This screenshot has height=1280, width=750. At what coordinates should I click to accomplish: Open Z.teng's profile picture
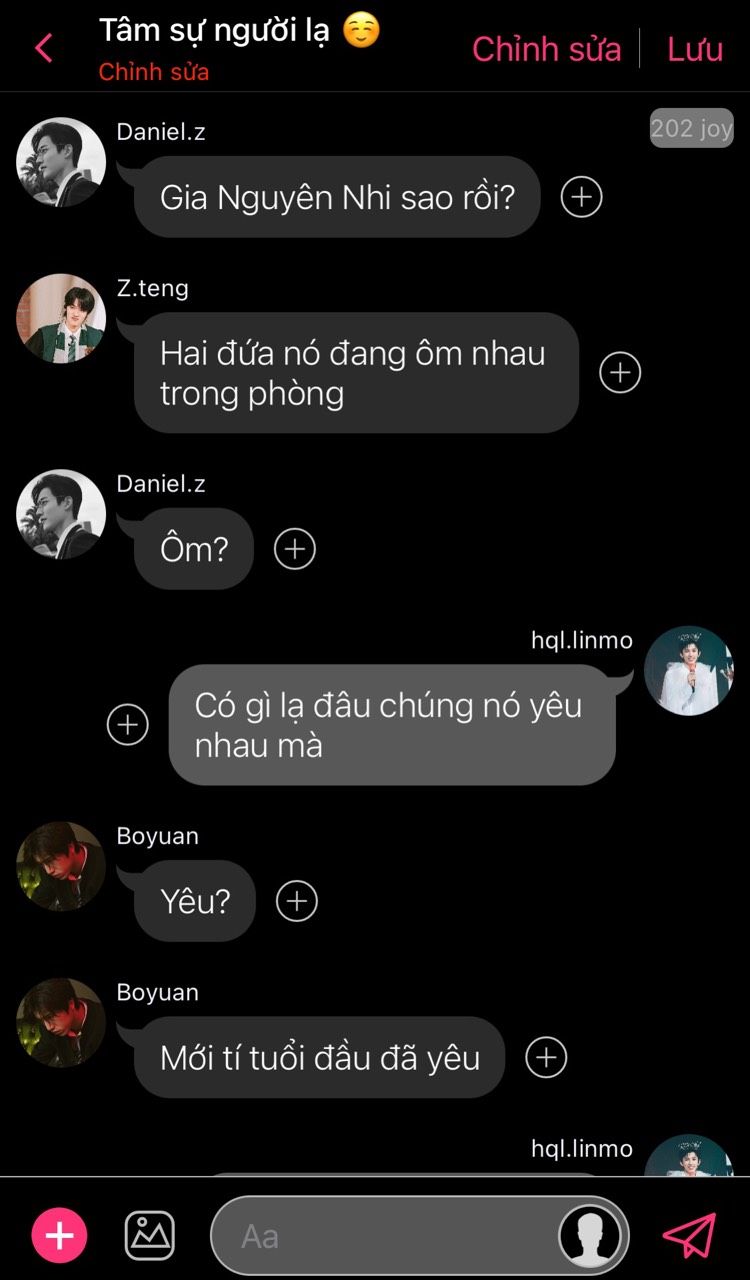coord(61,318)
